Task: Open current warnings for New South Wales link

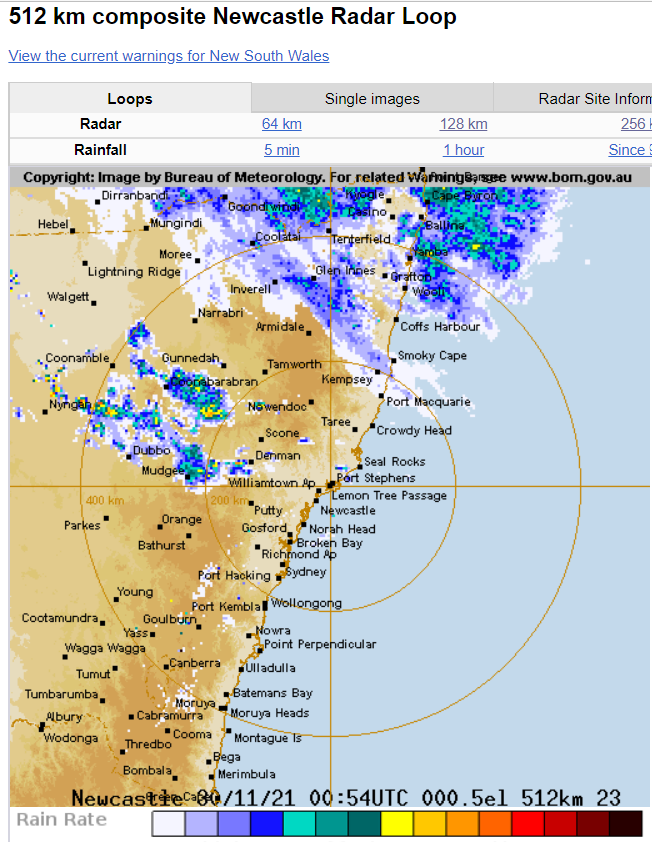Action: pyautogui.click(x=169, y=56)
